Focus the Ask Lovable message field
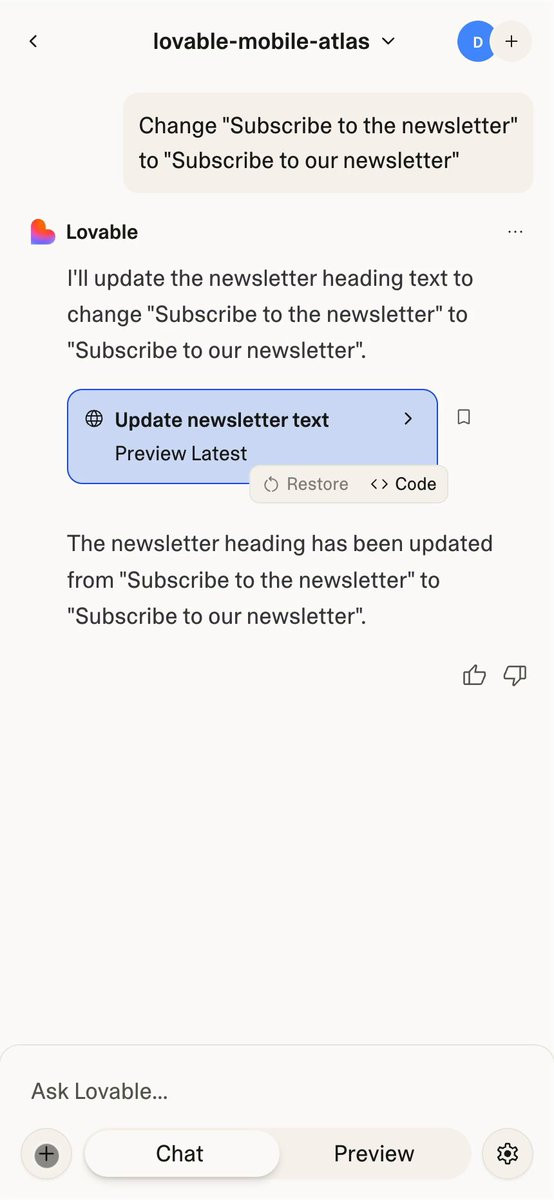The width and height of the screenshot is (554, 1200). click(x=277, y=1090)
